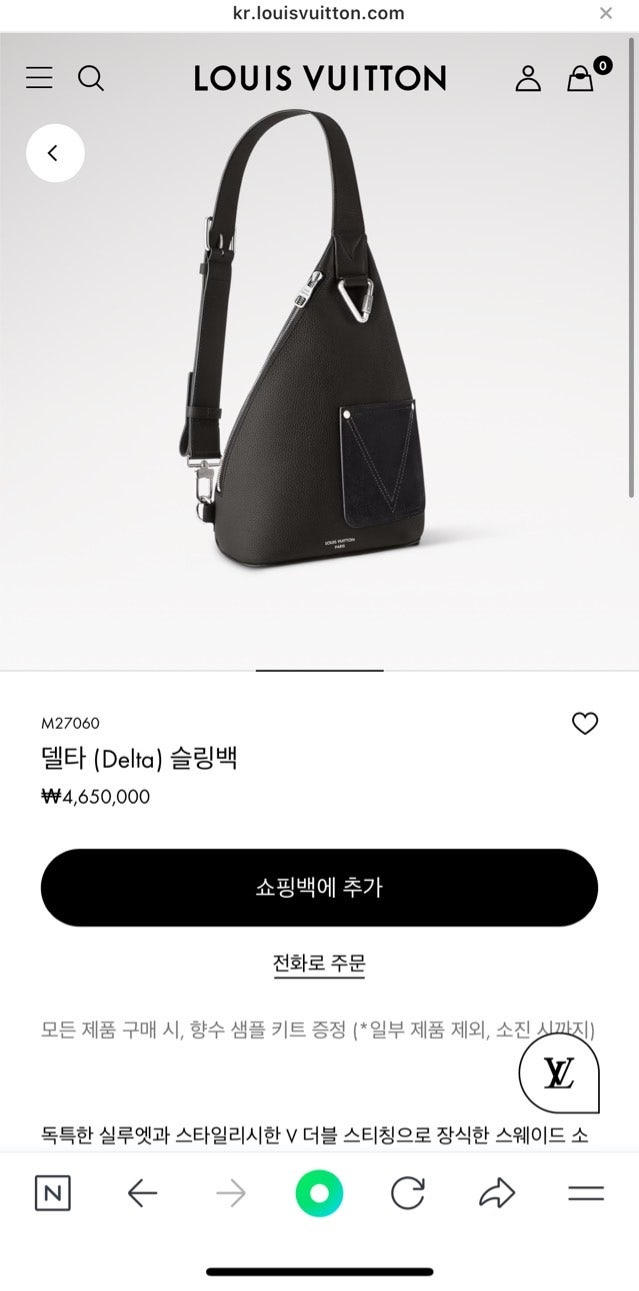The height and width of the screenshot is (1291, 639).
Task: Open the LV assistant floating button
Action: click(x=559, y=1073)
